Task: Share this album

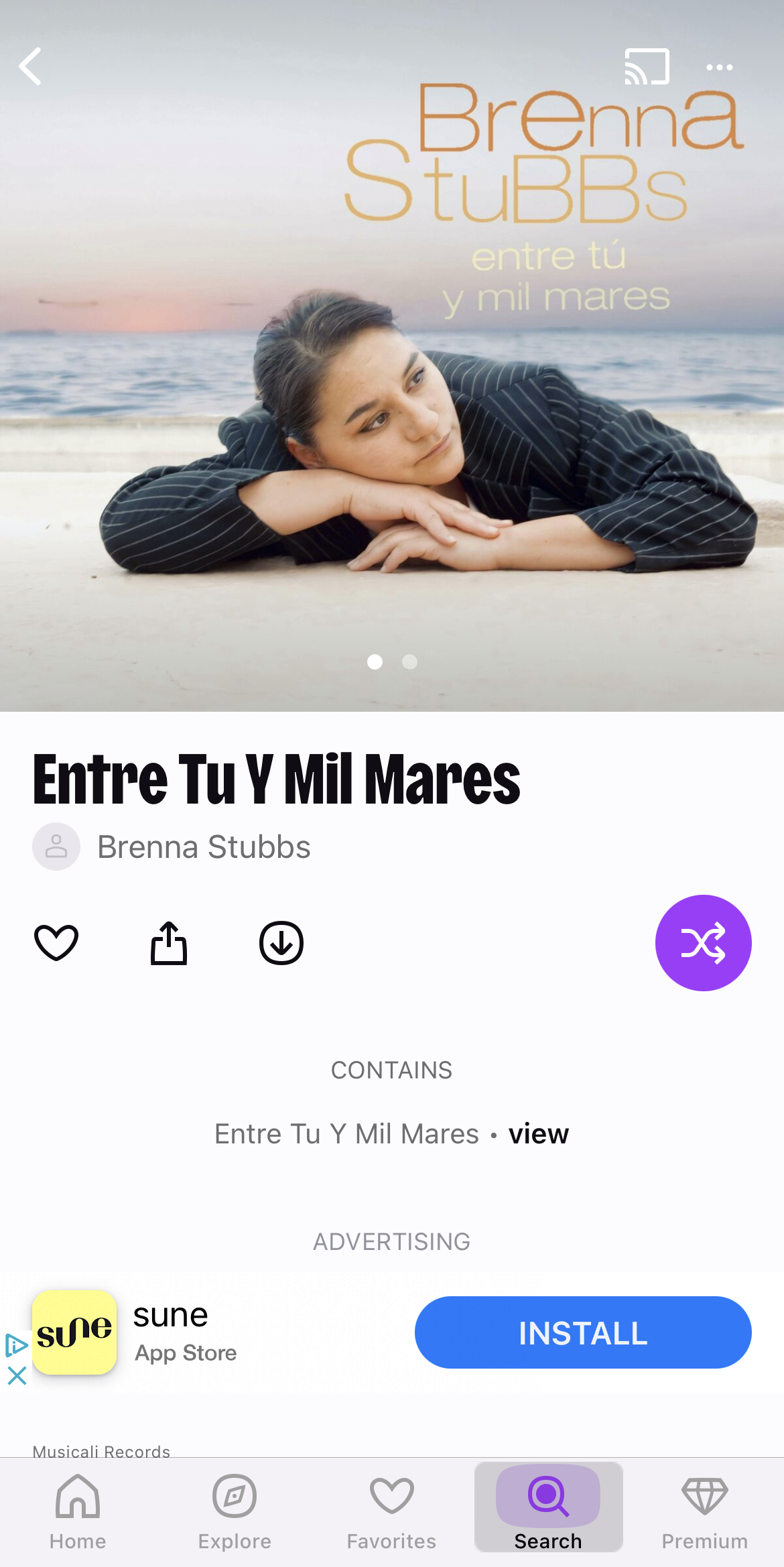Action: [169, 943]
